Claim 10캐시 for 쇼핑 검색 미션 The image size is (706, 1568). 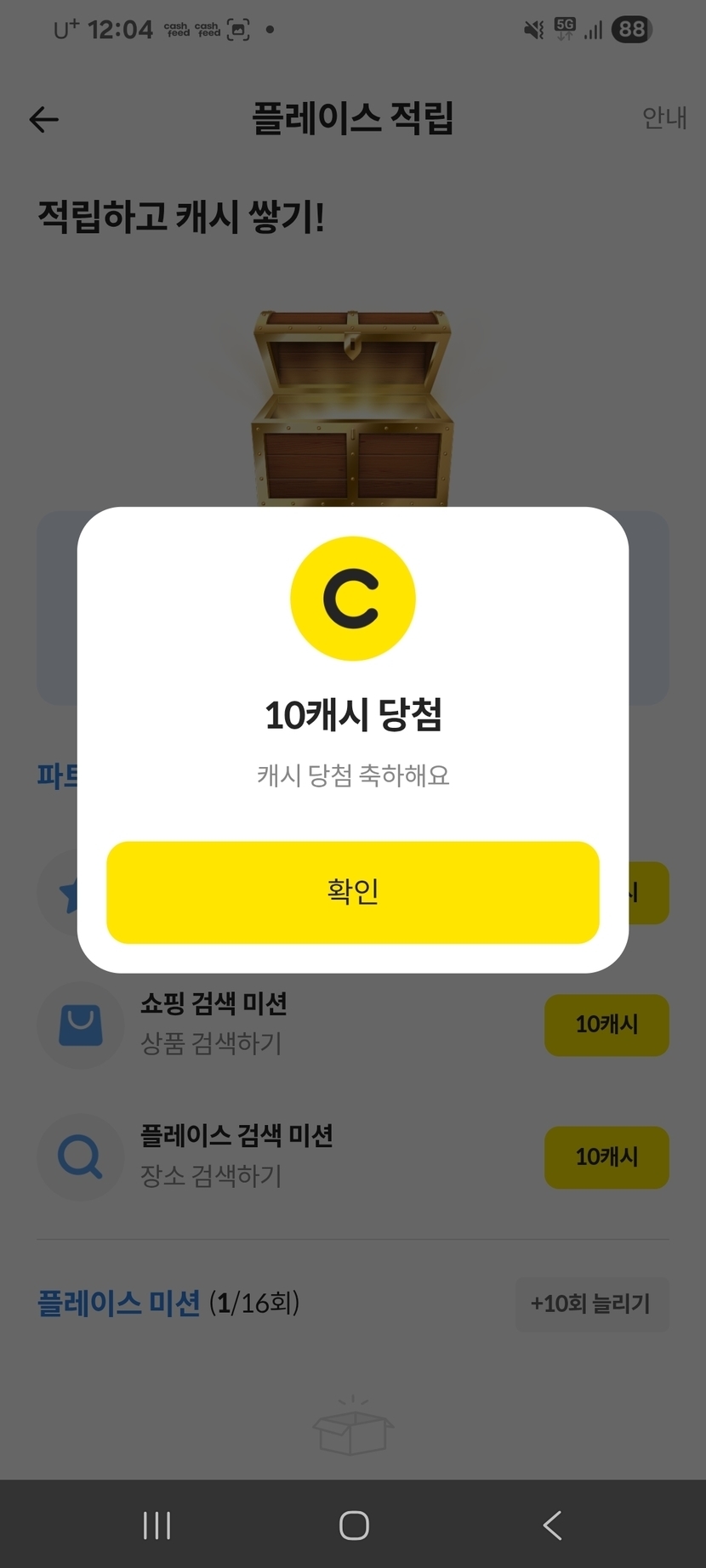click(x=606, y=1025)
